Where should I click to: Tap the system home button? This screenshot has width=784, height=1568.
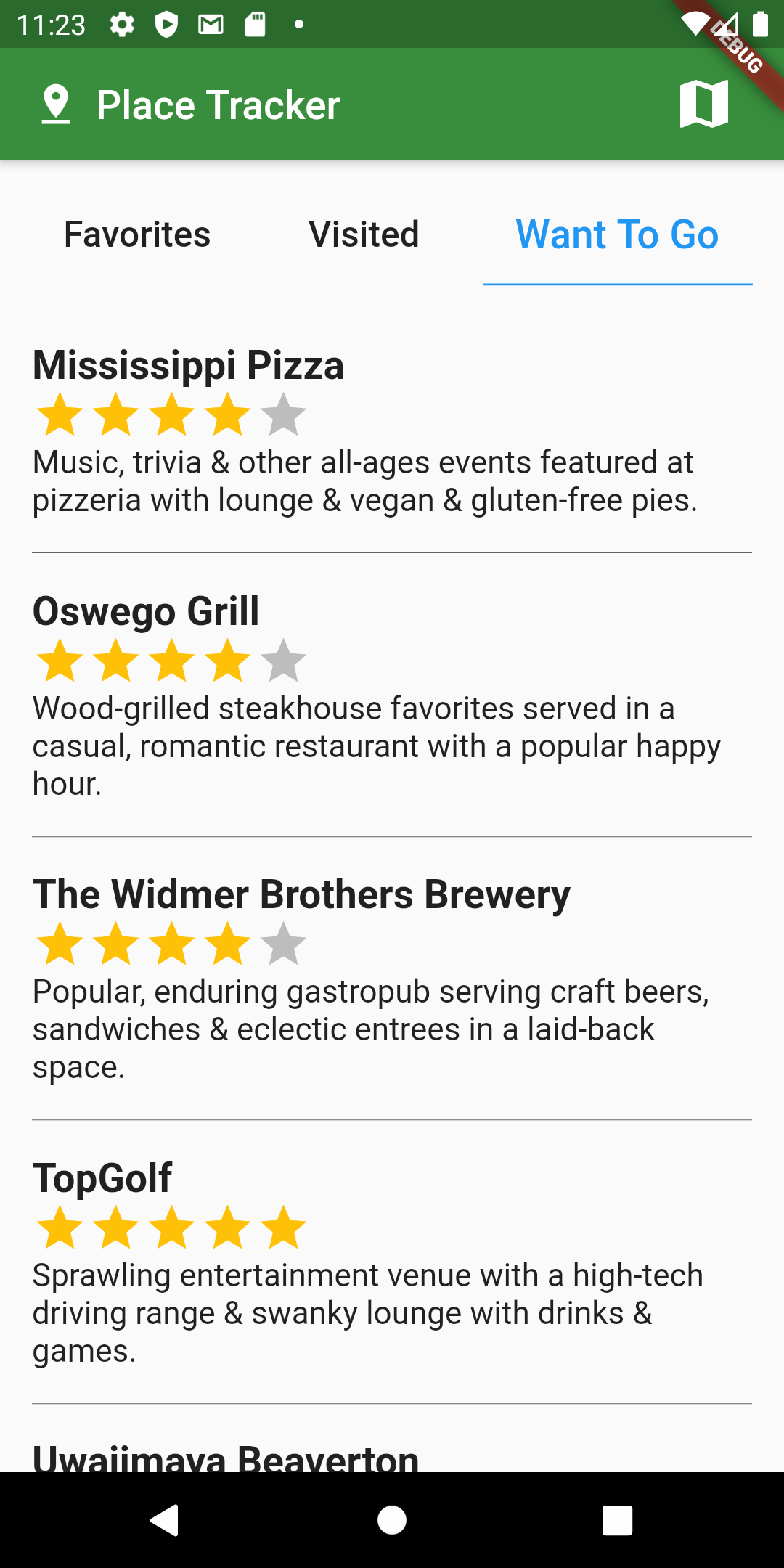click(392, 1520)
